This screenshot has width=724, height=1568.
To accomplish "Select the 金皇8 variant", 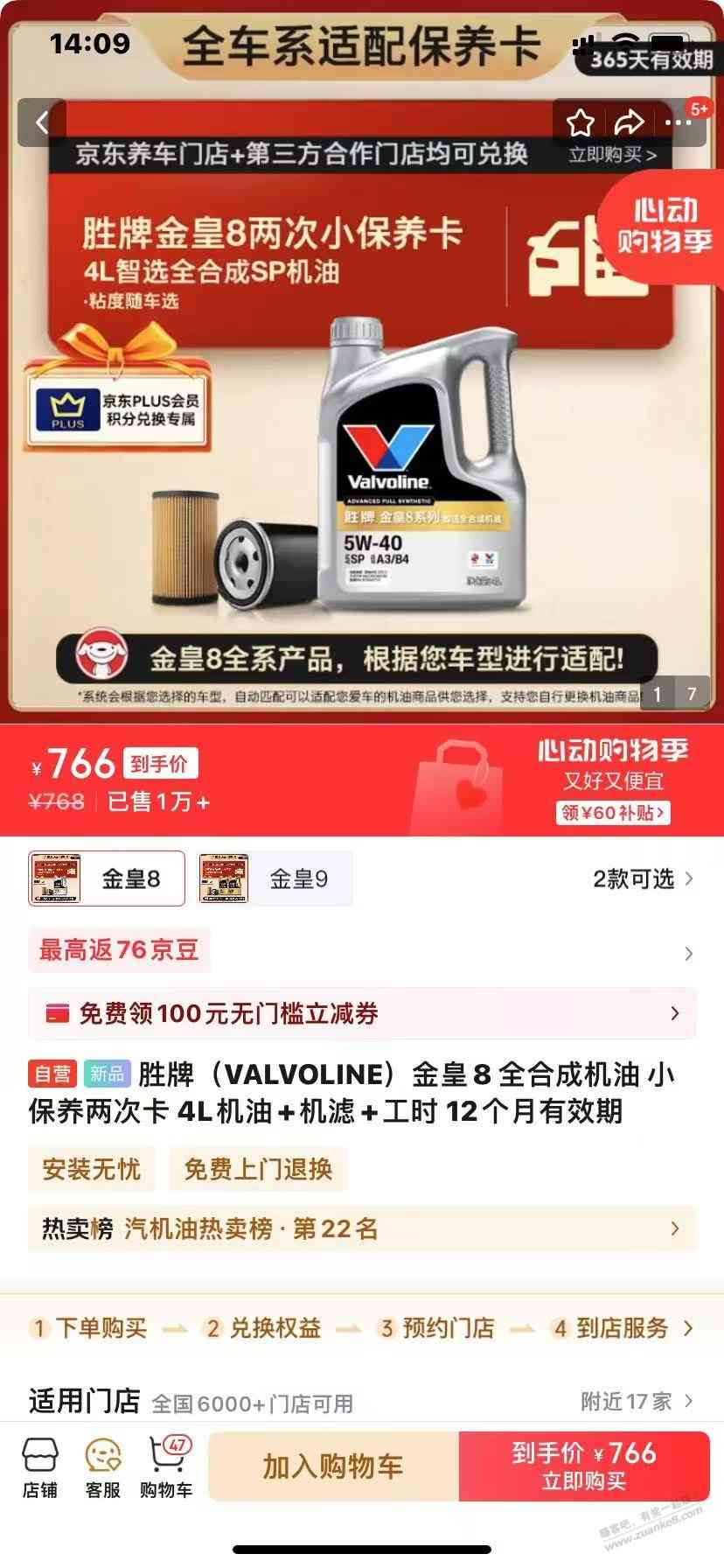I will pos(107,878).
